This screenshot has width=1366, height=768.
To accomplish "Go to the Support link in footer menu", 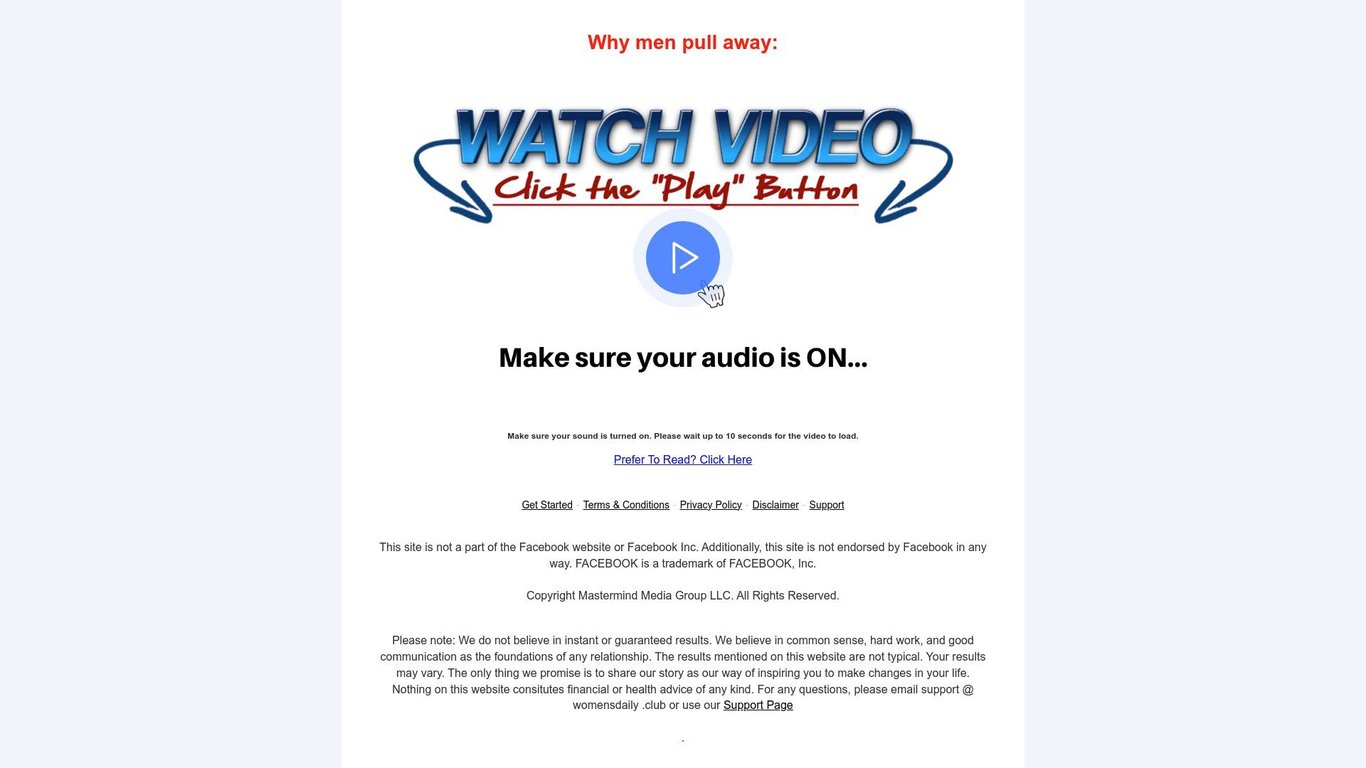I will click(826, 505).
